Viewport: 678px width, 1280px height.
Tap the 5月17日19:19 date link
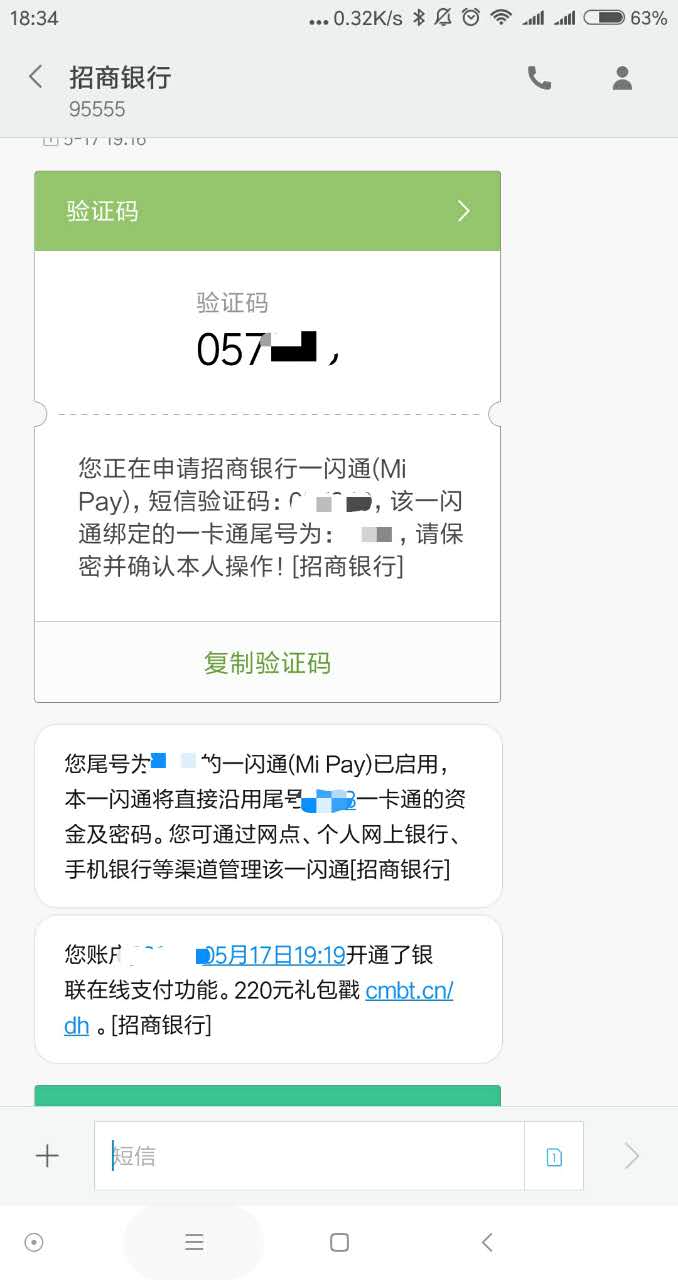(x=274, y=955)
